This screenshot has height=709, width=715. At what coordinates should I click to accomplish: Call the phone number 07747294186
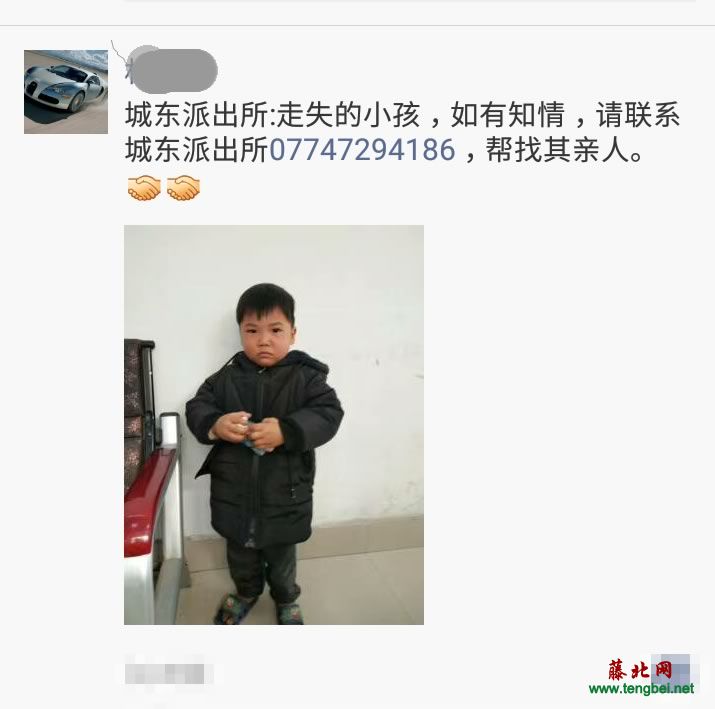click(x=362, y=151)
